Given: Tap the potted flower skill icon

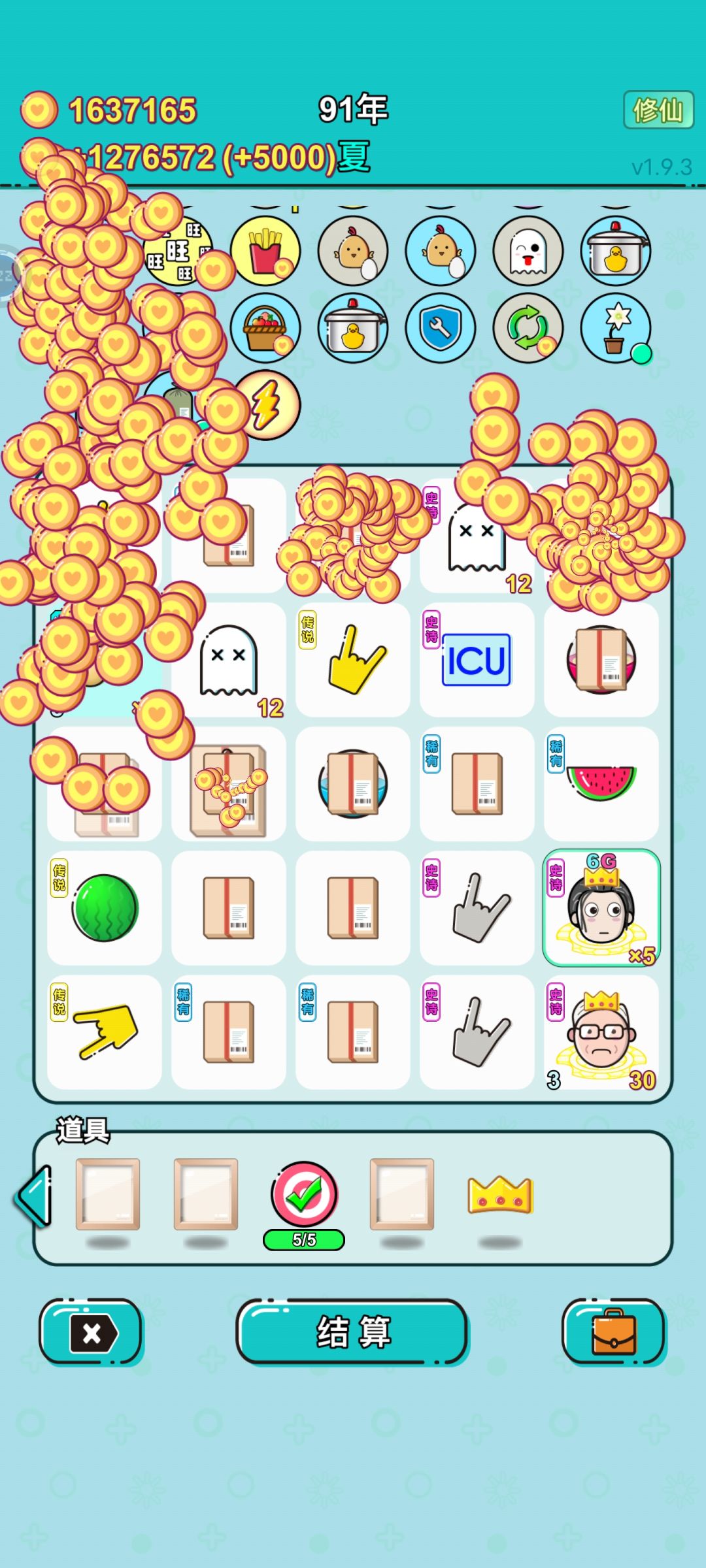Looking at the screenshot, I should coord(616,328).
